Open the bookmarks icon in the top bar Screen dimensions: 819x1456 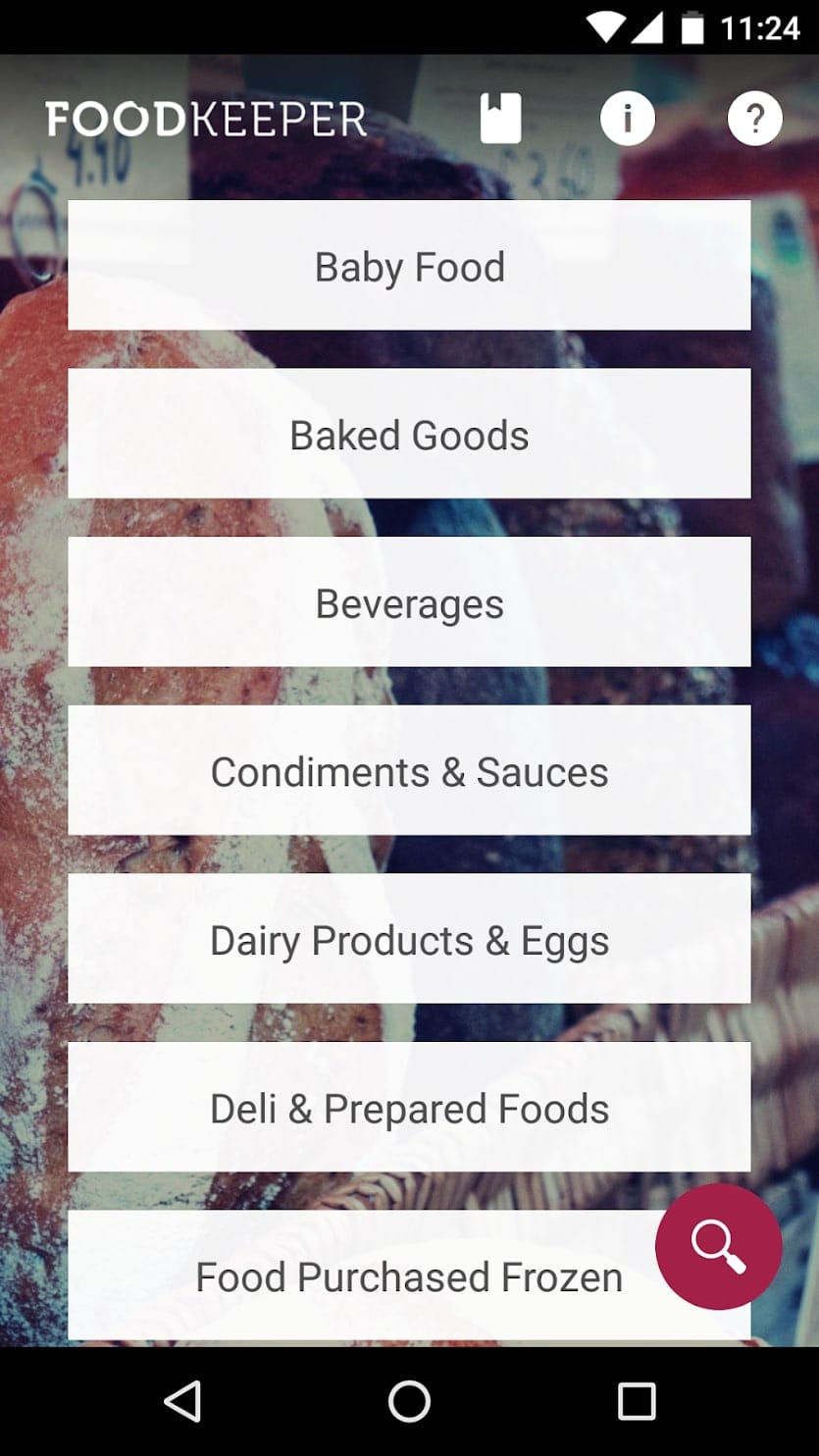click(x=500, y=119)
